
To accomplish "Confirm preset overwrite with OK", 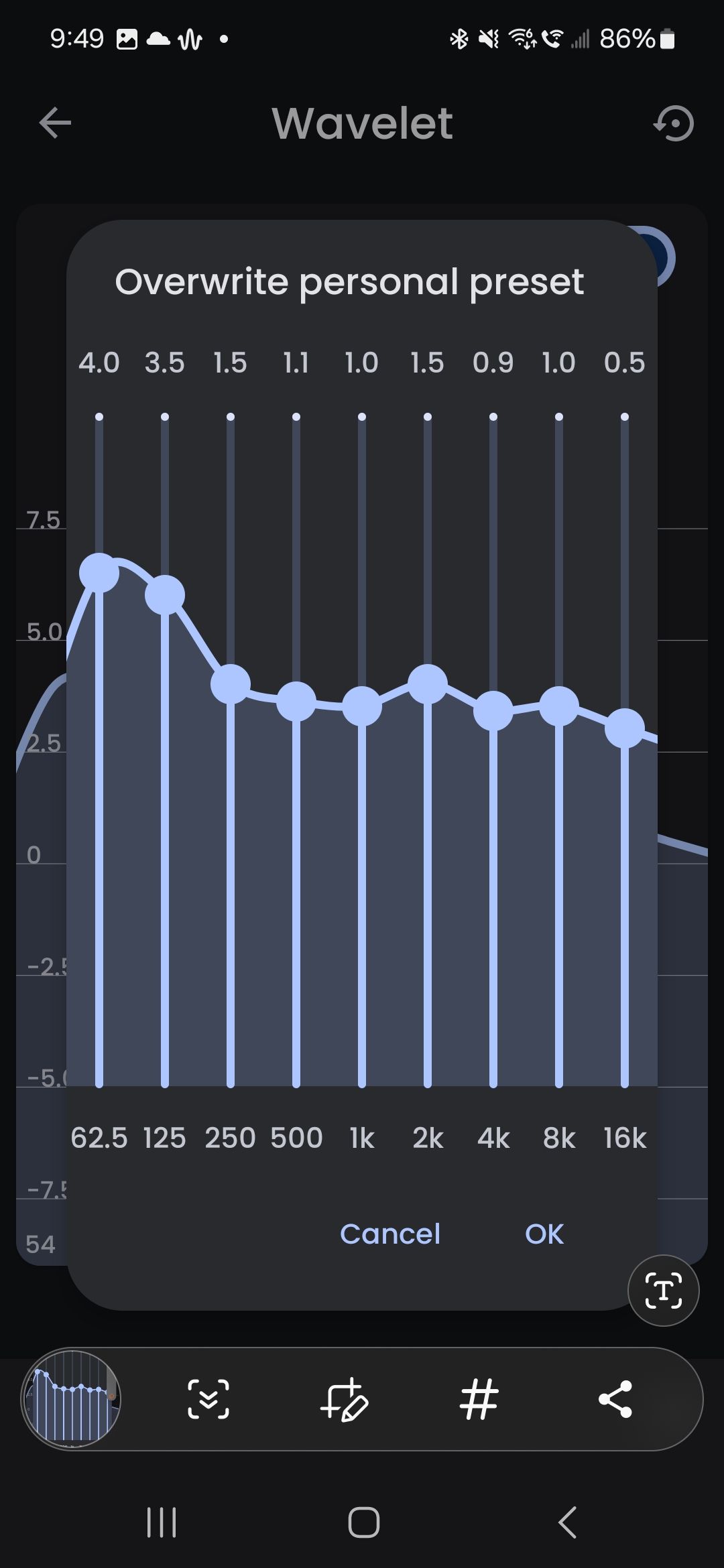I will click(x=544, y=1234).
